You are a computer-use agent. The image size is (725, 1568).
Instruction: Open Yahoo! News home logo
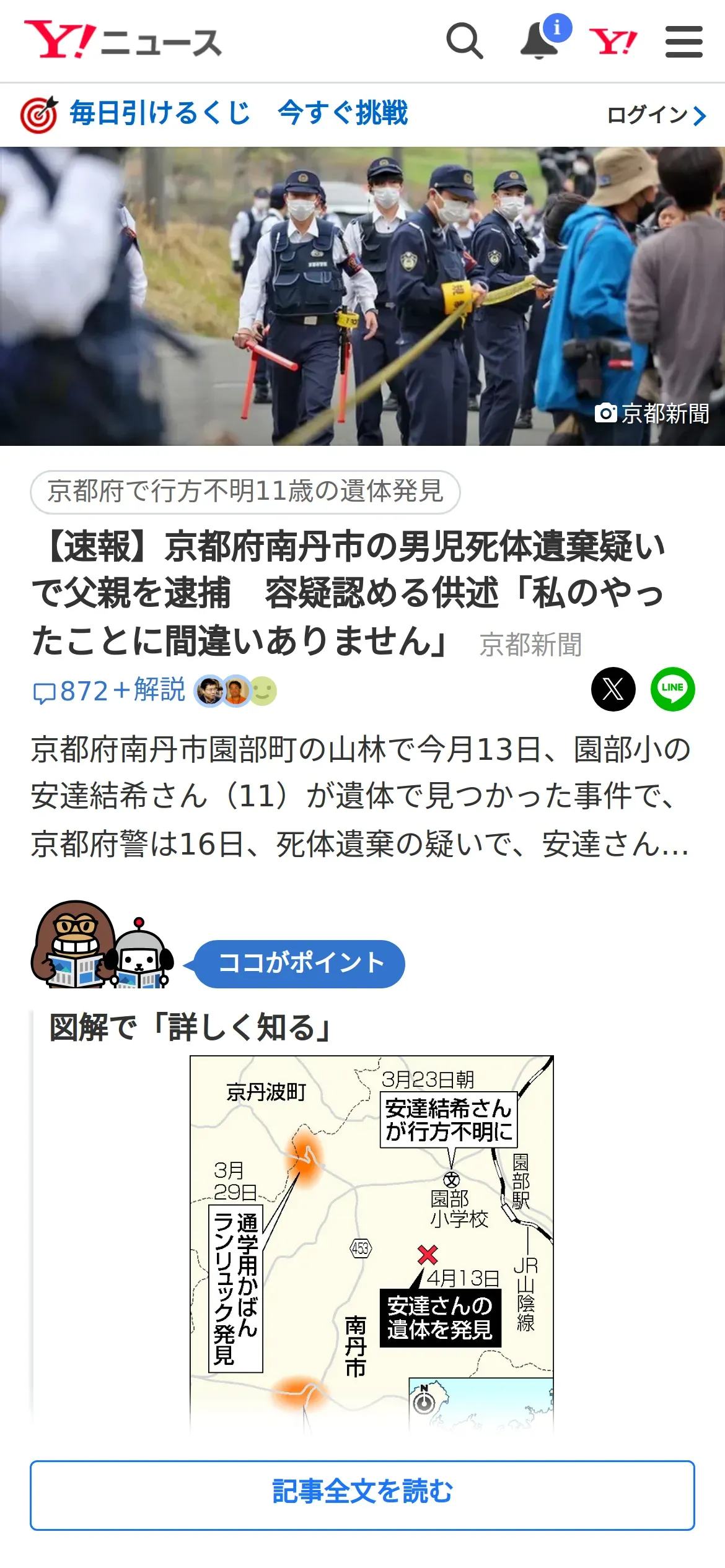pos(123,40)
